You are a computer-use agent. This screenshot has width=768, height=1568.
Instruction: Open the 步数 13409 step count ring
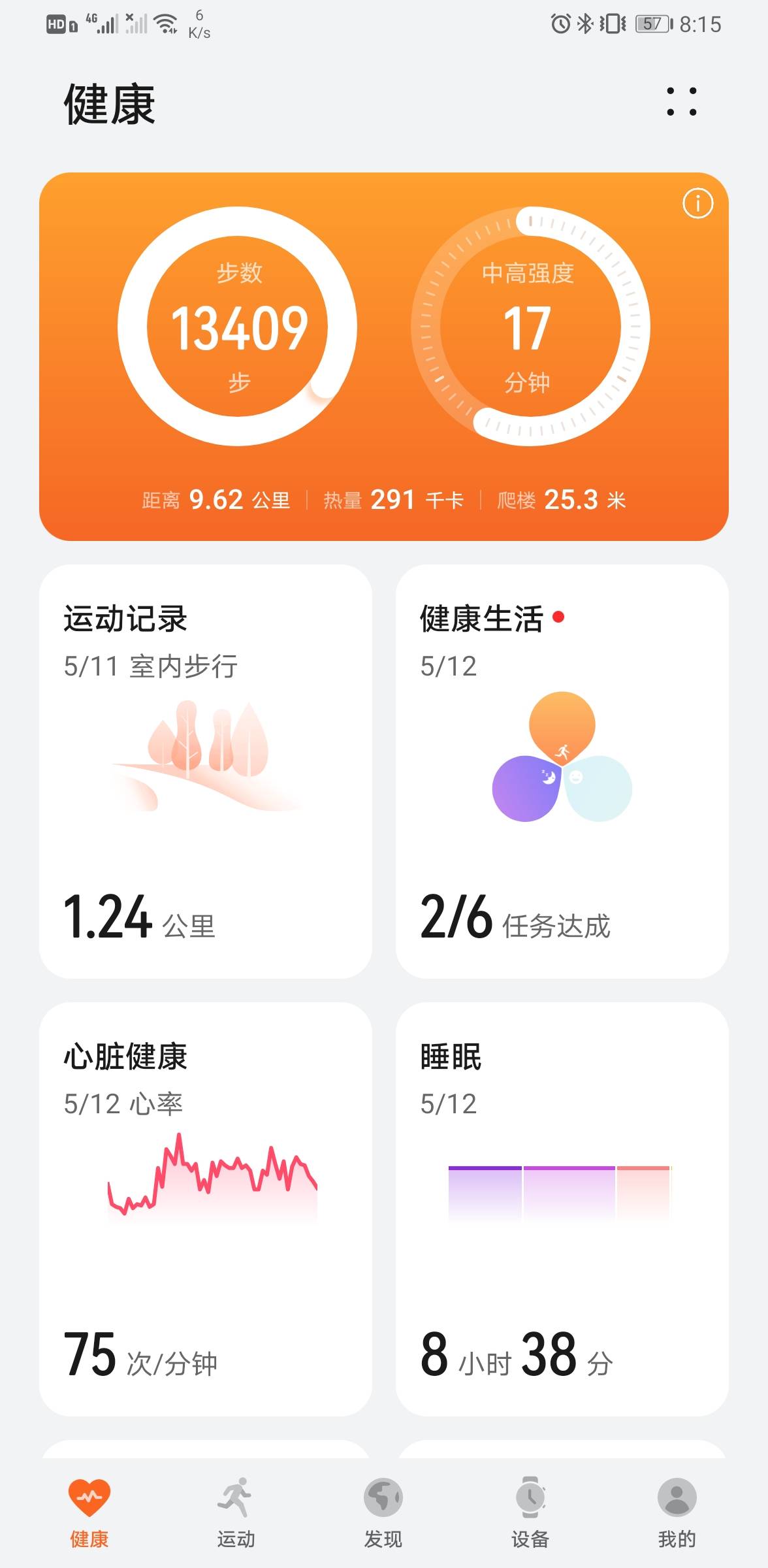[x=238, y=327]
